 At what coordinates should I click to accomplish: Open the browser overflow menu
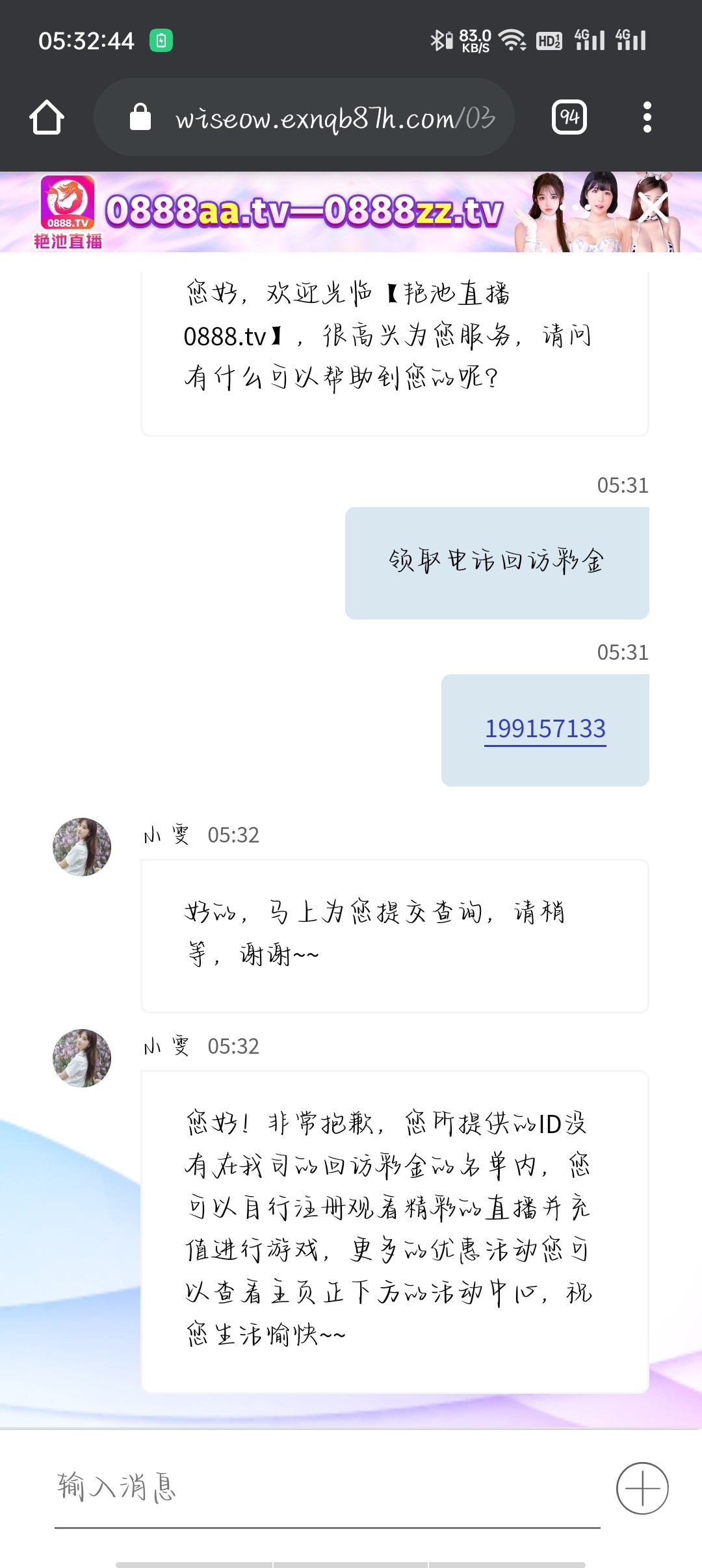click(647, 118)
